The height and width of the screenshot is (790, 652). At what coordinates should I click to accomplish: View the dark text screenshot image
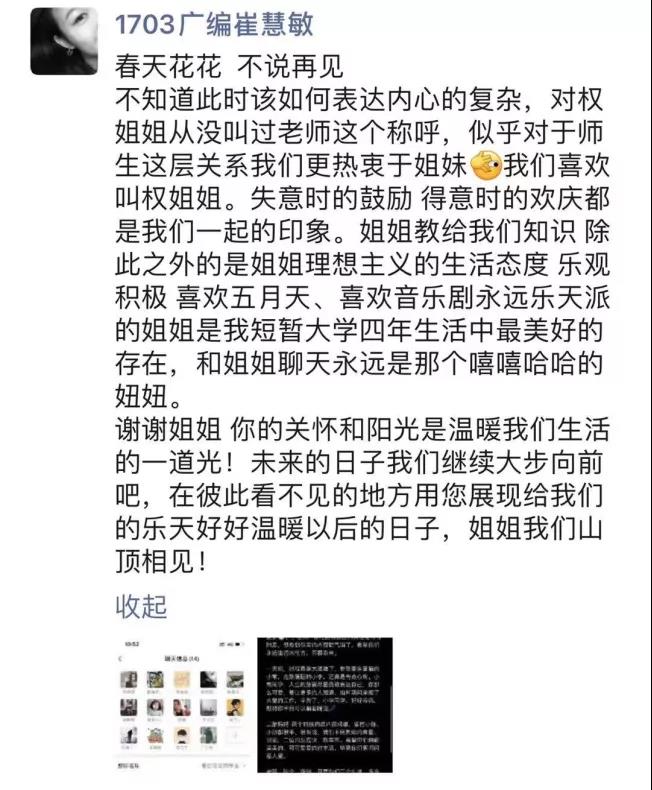324,705
